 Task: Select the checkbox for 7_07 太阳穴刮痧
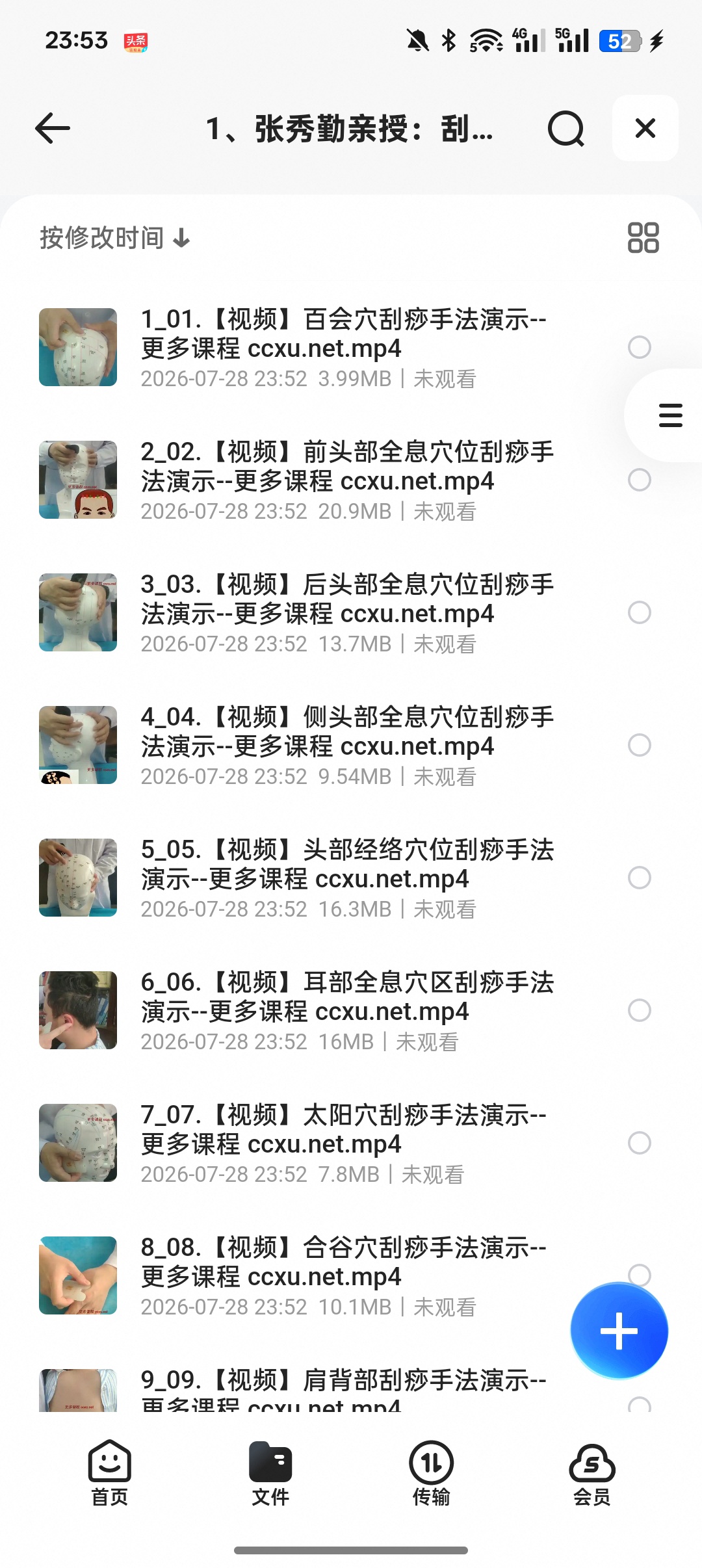click(640, 1143)
